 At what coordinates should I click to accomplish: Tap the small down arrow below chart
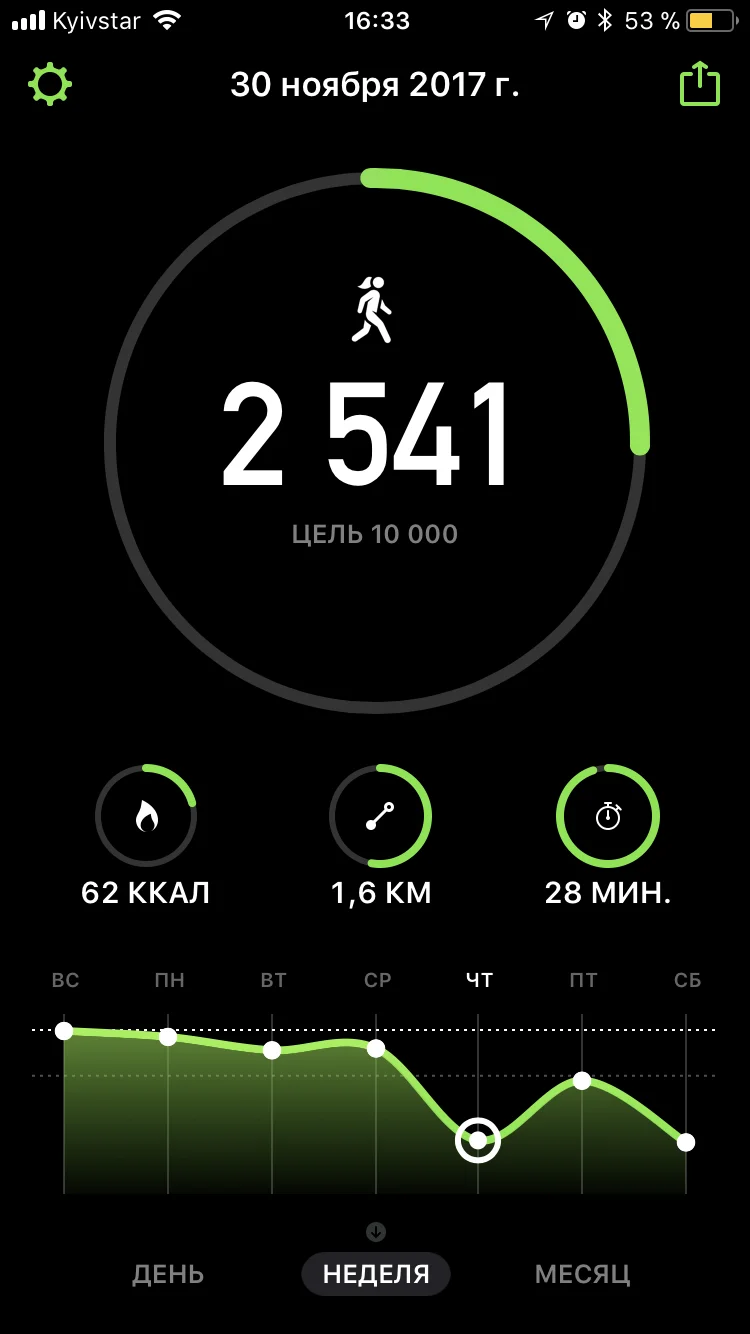coord(376,1231)
